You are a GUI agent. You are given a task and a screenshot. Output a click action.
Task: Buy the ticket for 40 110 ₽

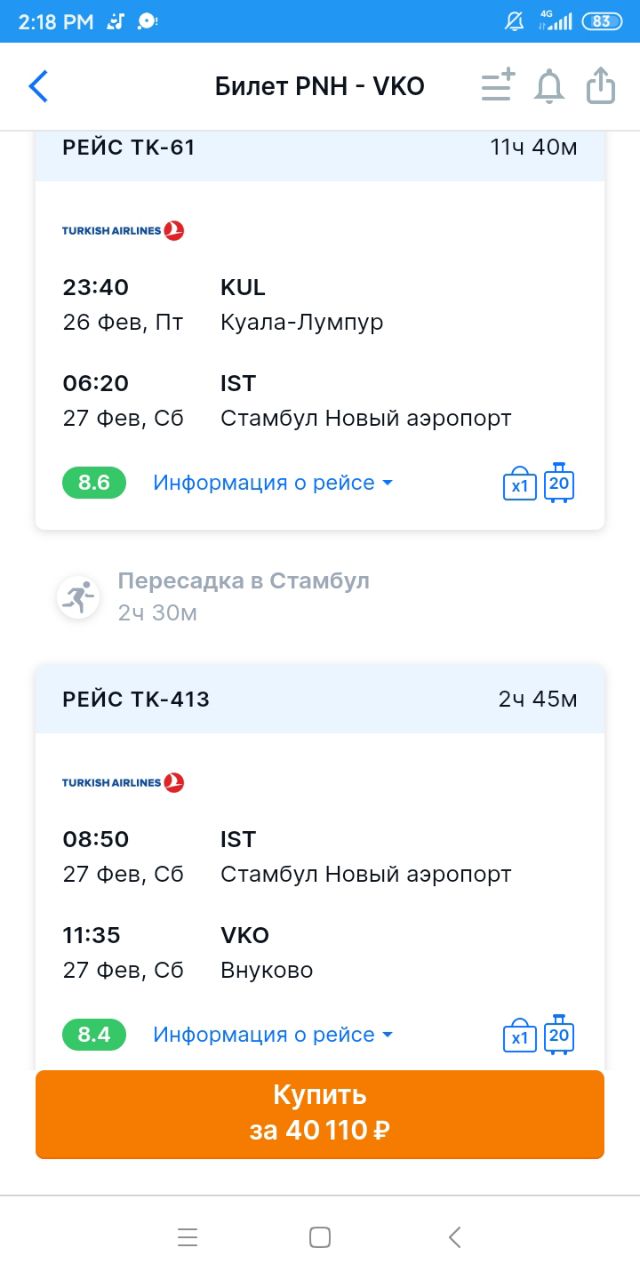click(x=320, y=1114)
